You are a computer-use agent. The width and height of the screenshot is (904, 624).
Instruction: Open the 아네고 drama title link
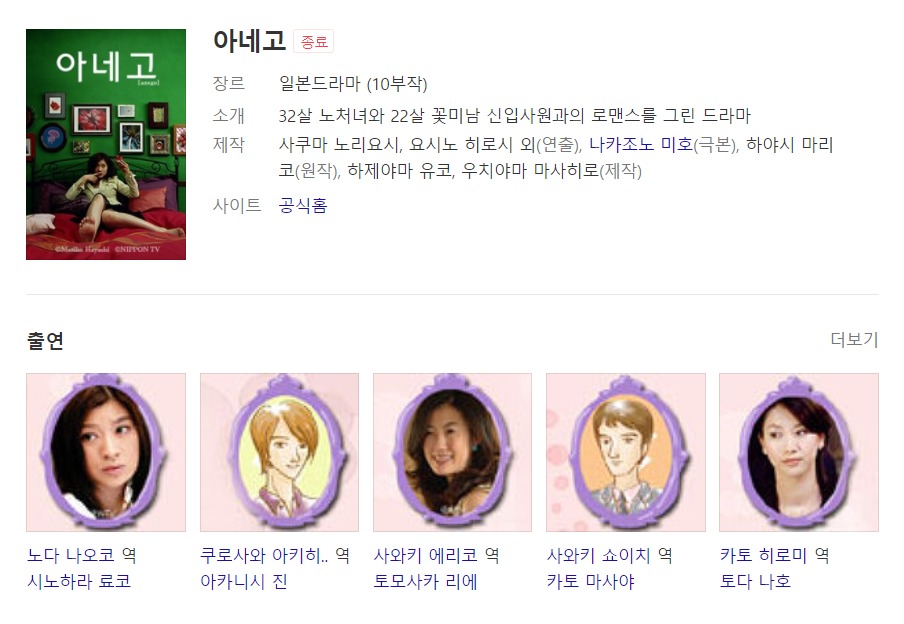(x=249, y=41)
